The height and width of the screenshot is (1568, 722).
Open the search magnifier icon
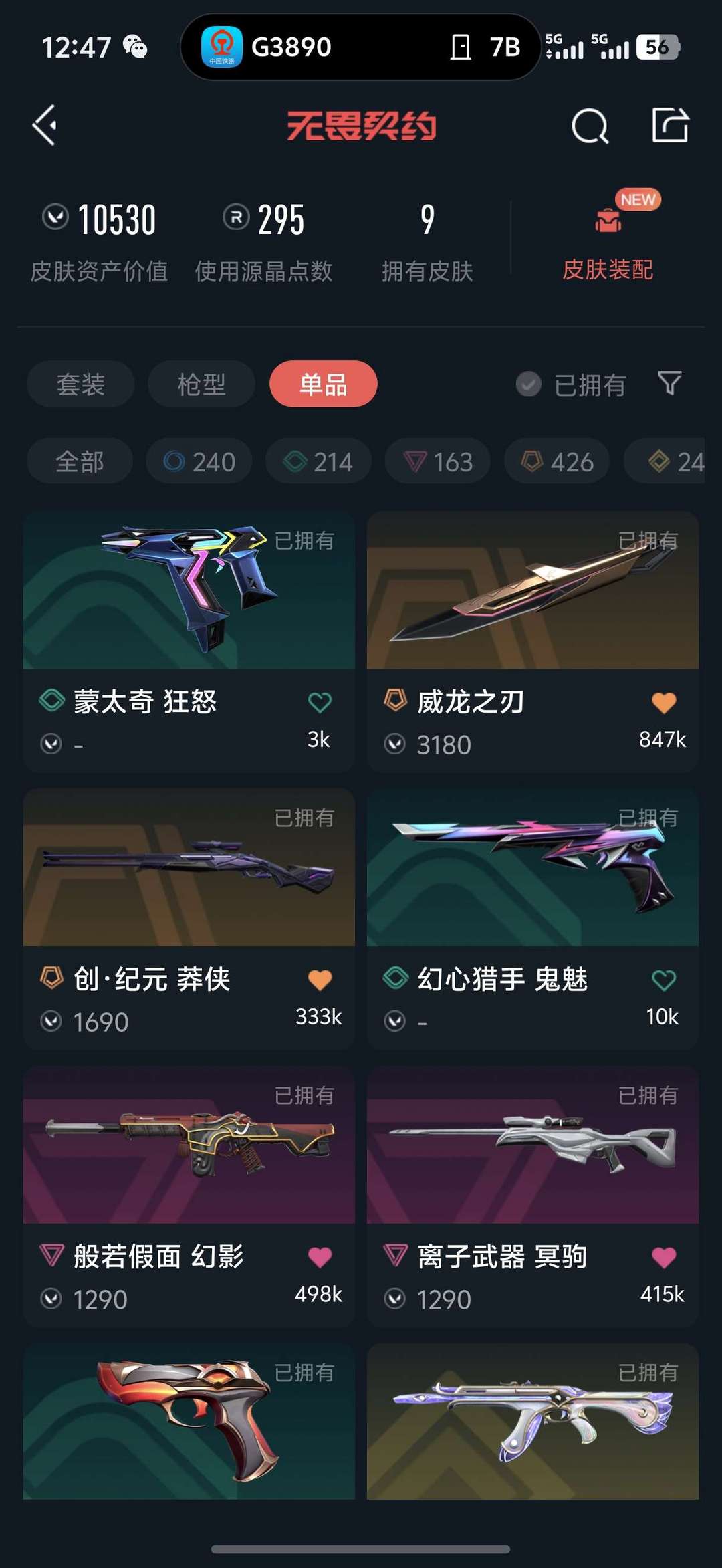(x=590, y=126)
